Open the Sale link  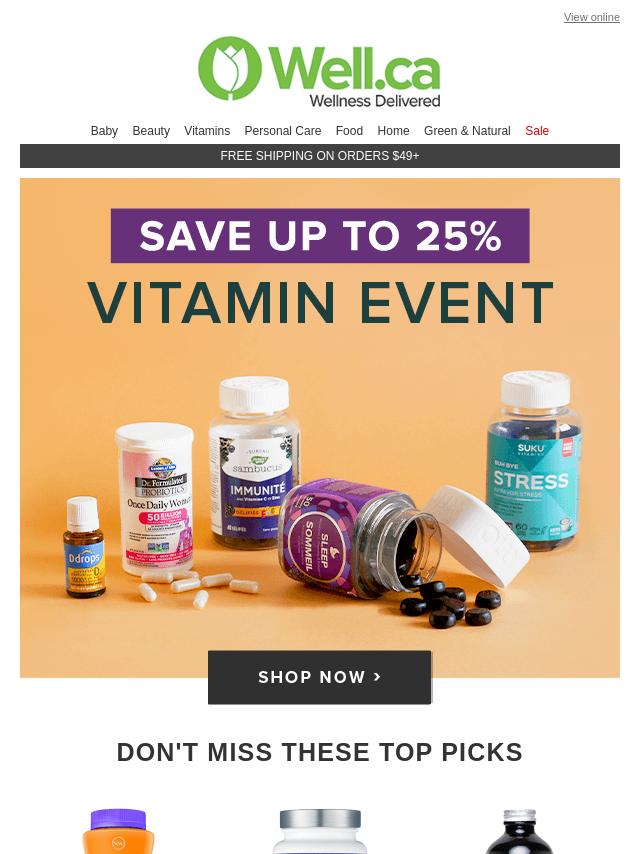[x=537, y=131]
